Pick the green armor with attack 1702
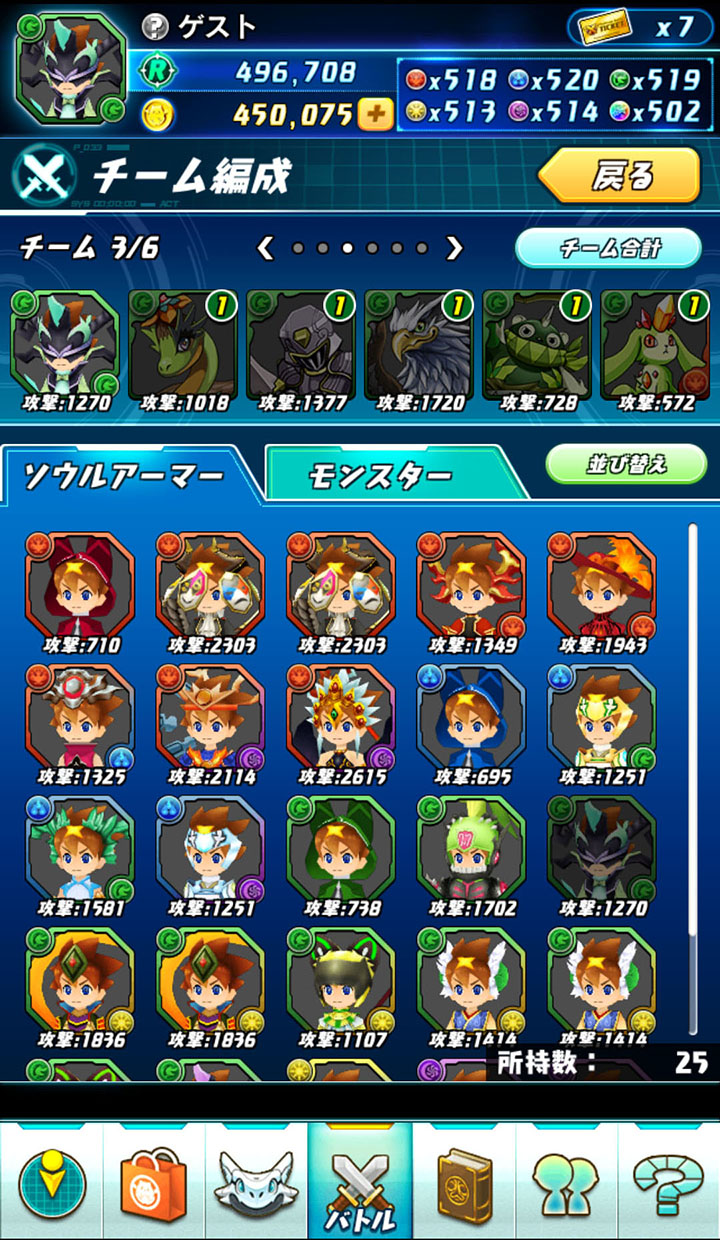The height and width of the screenshot is (1240, 720). pos(470,848)
